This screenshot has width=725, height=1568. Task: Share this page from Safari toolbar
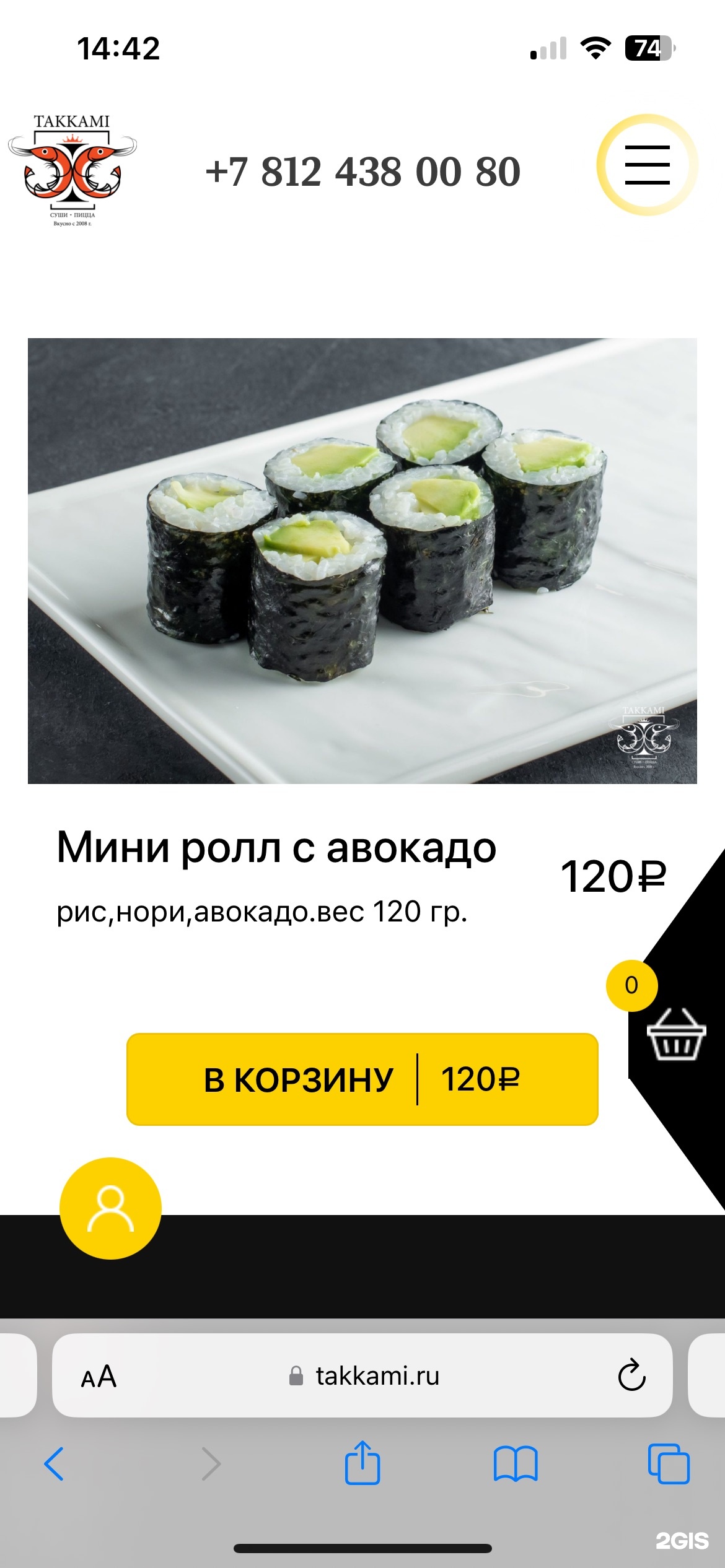point(362,1463)
